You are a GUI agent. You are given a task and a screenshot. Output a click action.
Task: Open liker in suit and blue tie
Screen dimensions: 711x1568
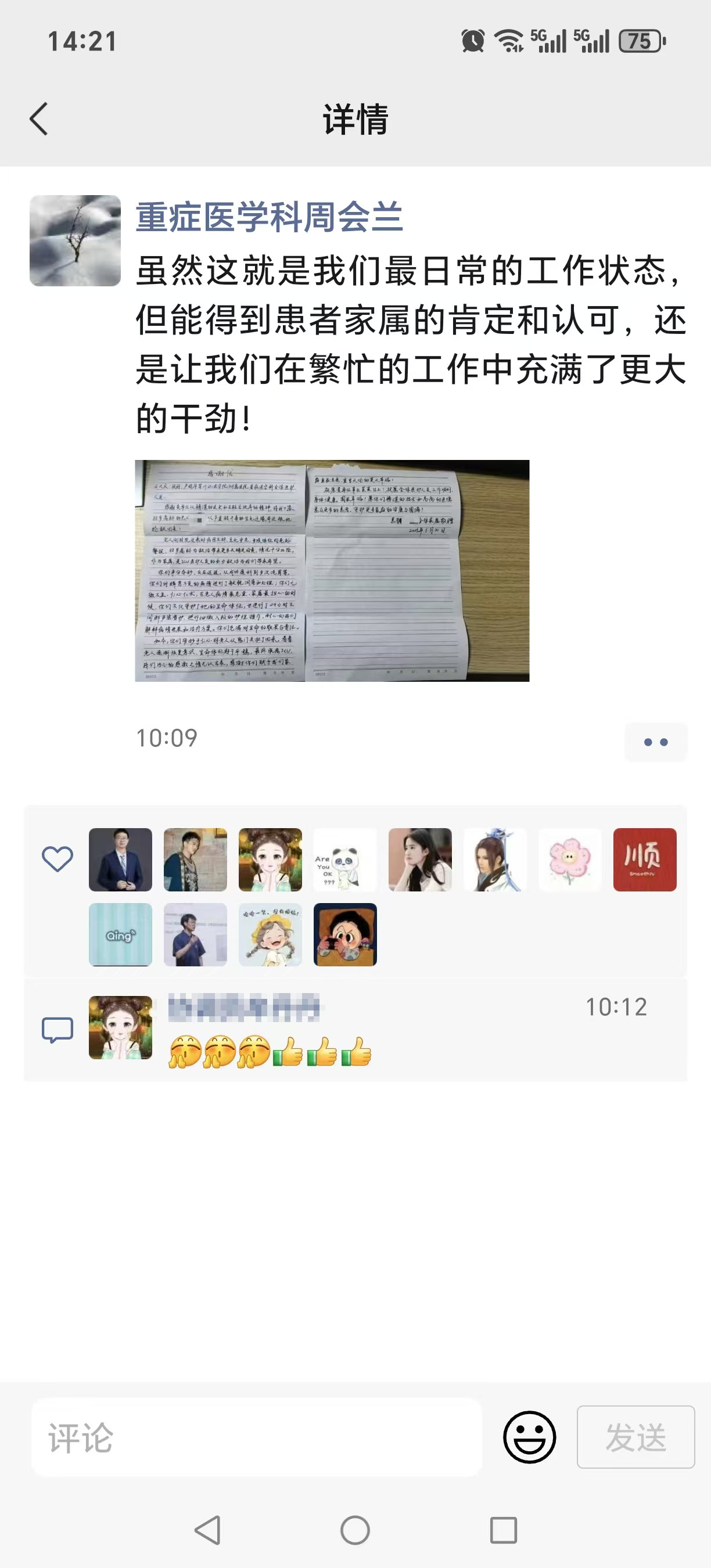[x=120, y=859]
